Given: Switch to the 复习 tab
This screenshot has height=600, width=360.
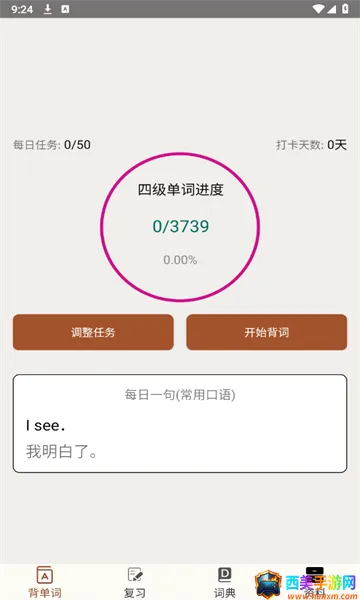Looking at the screenshot, I should [x=135, y=582].
